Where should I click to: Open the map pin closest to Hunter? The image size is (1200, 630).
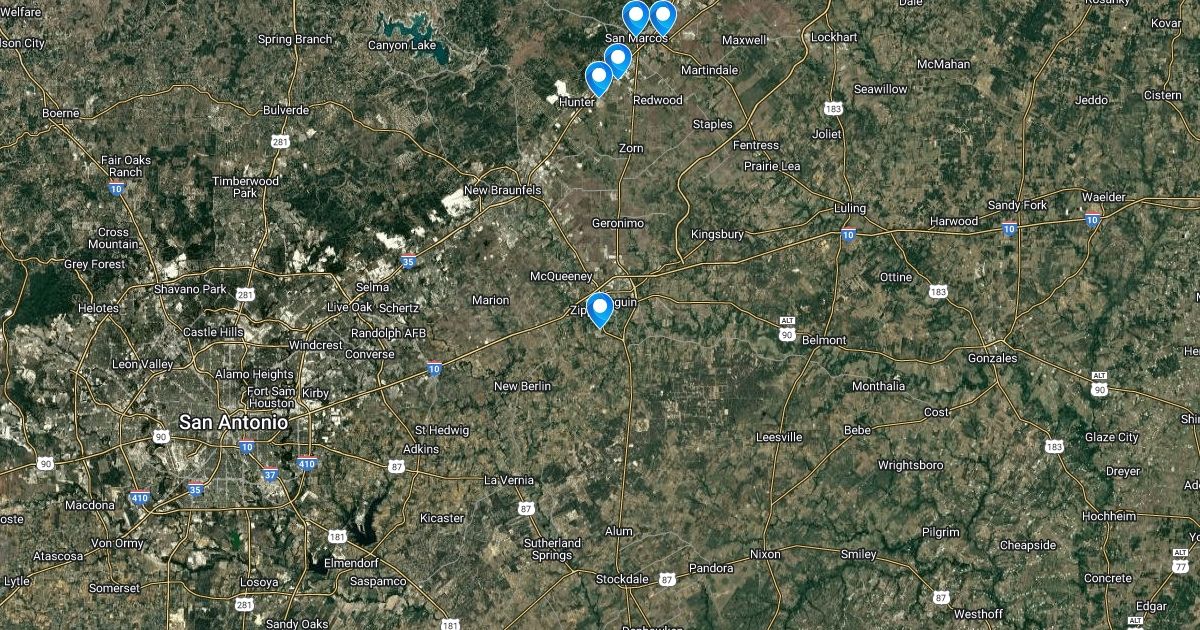[x=598, y=76]
